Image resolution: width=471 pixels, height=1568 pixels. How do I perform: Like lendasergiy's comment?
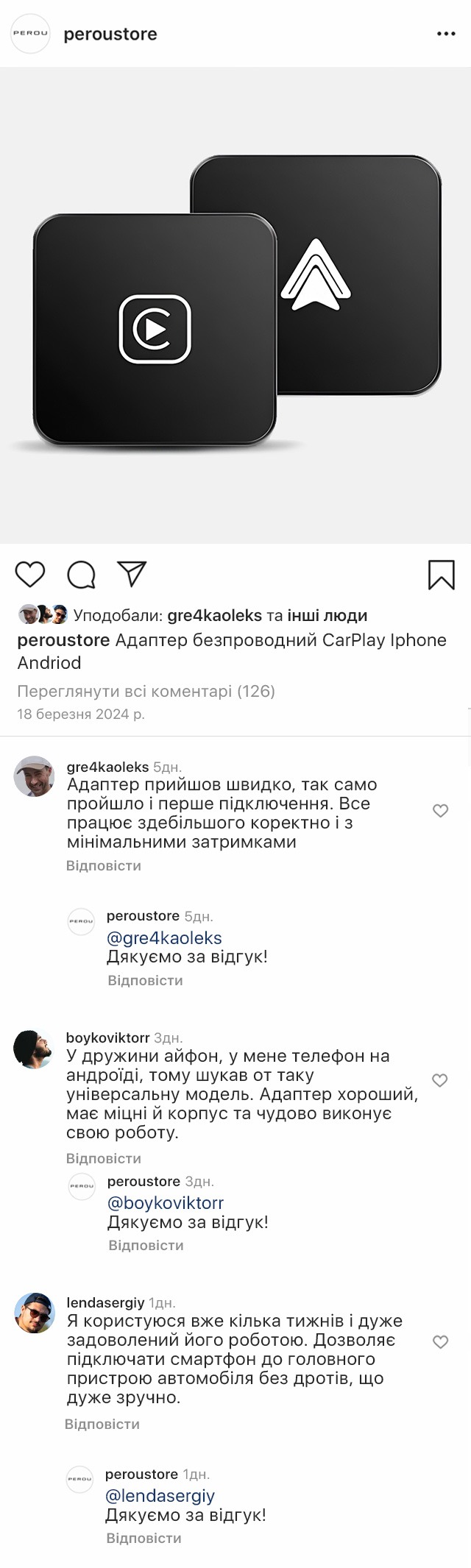point(440,1341)
